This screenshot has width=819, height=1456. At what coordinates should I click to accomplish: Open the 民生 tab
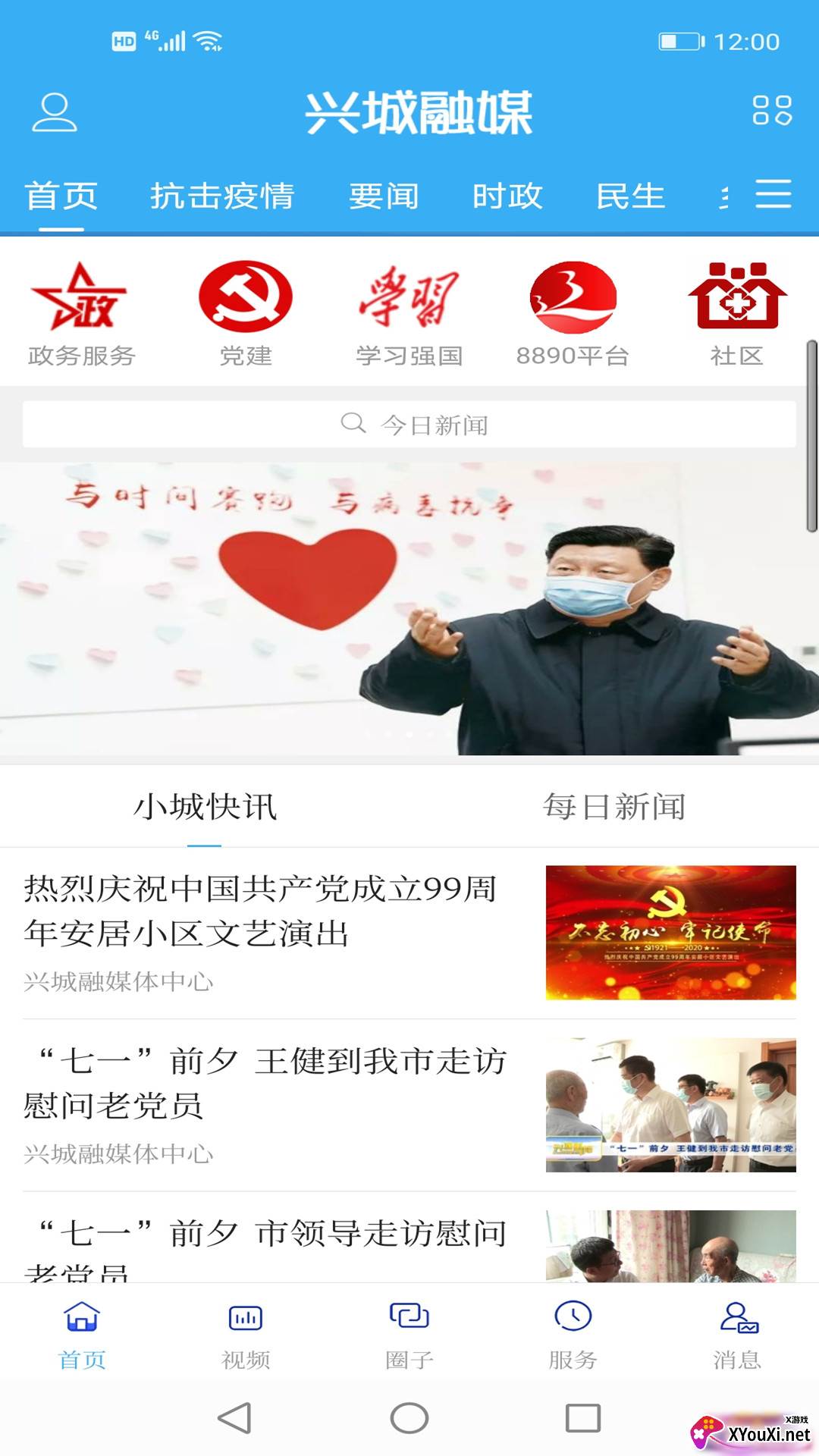tap(631, 196)
